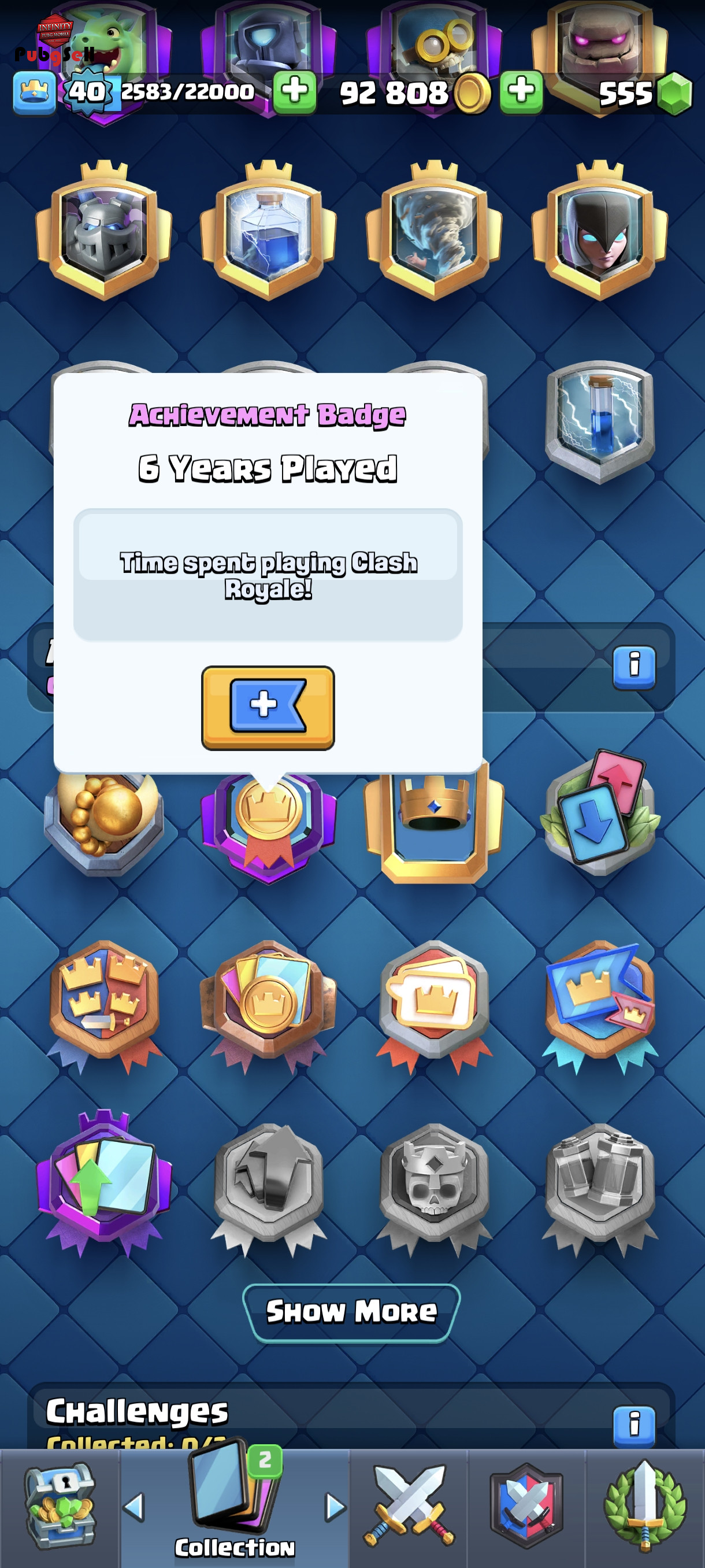This screenshot has width=705, height=1568.
Task: Select the Mega Knight mastery badge
Action: 103,230
